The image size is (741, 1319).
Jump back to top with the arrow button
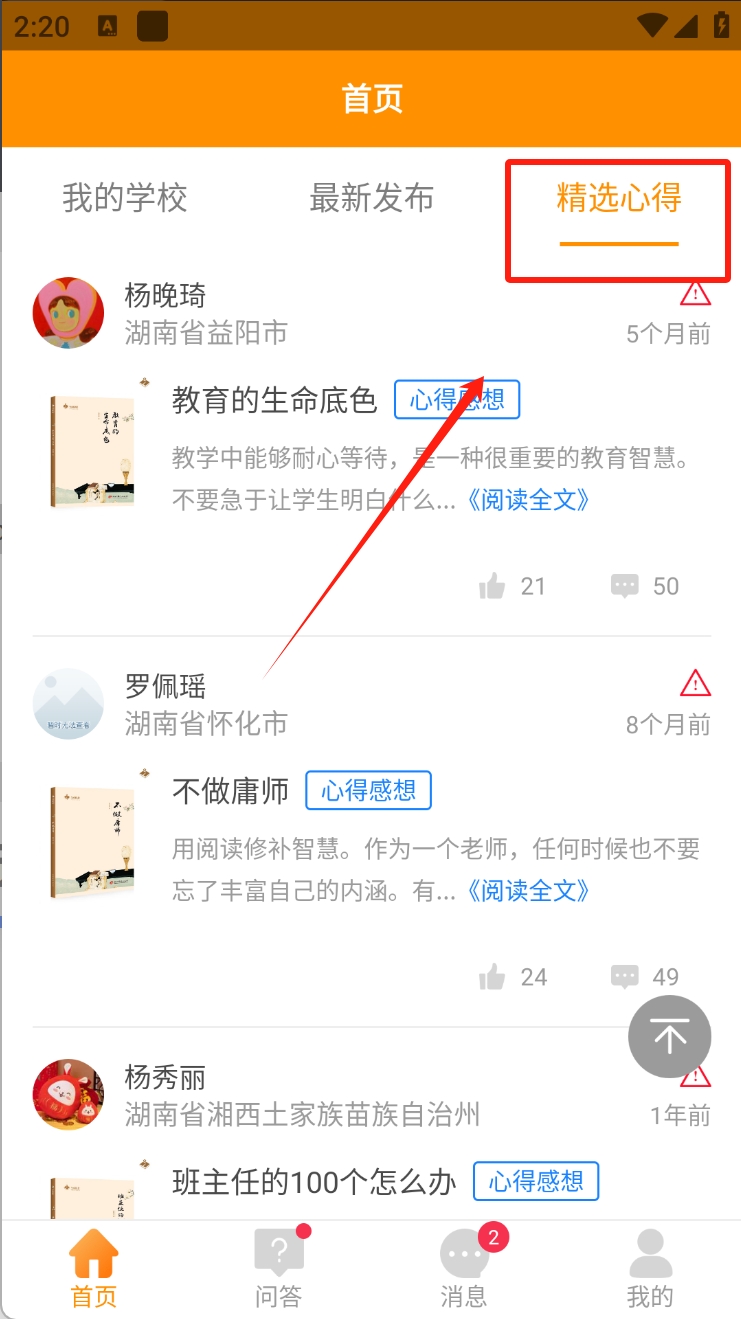[669, 1036]
